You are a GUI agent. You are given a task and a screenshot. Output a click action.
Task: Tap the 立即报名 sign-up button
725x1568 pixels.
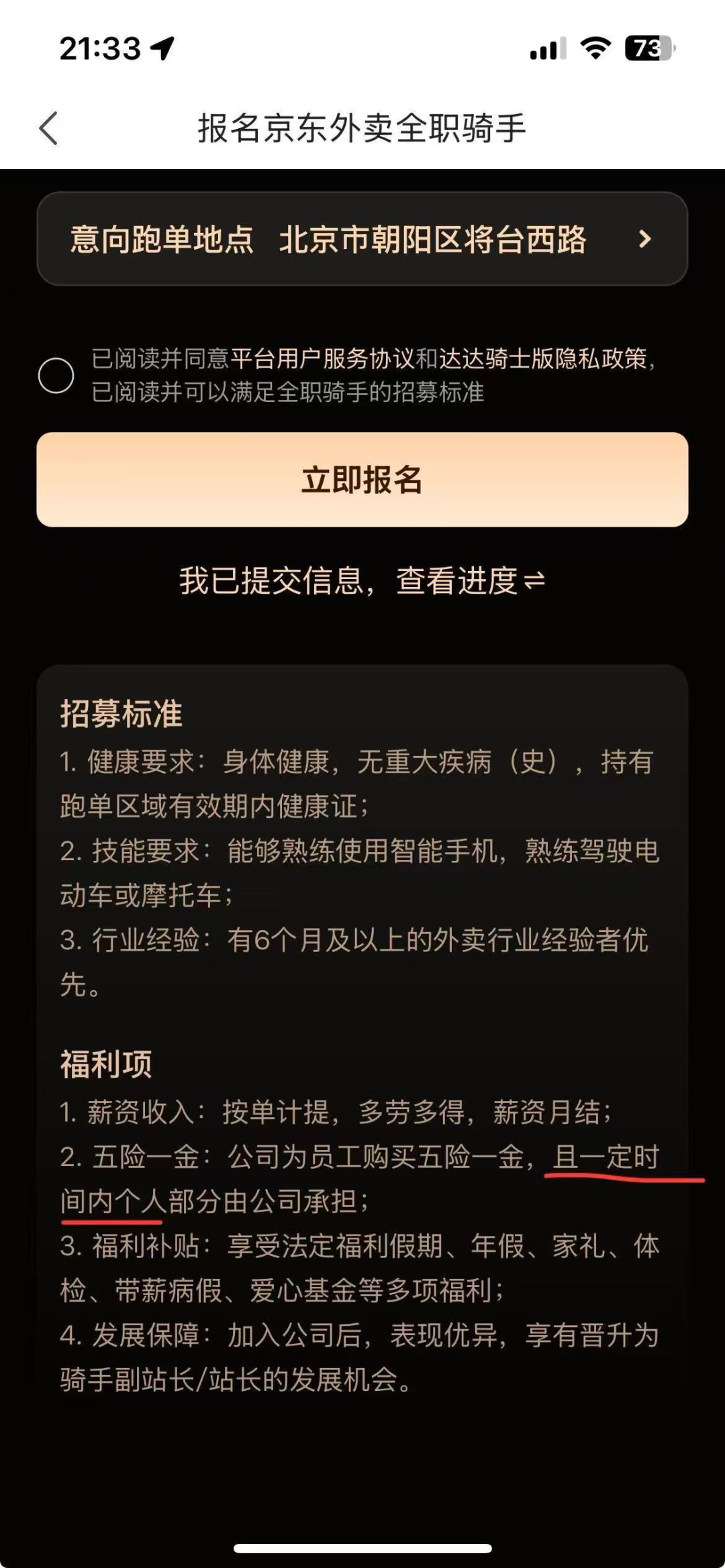[362, 480]
